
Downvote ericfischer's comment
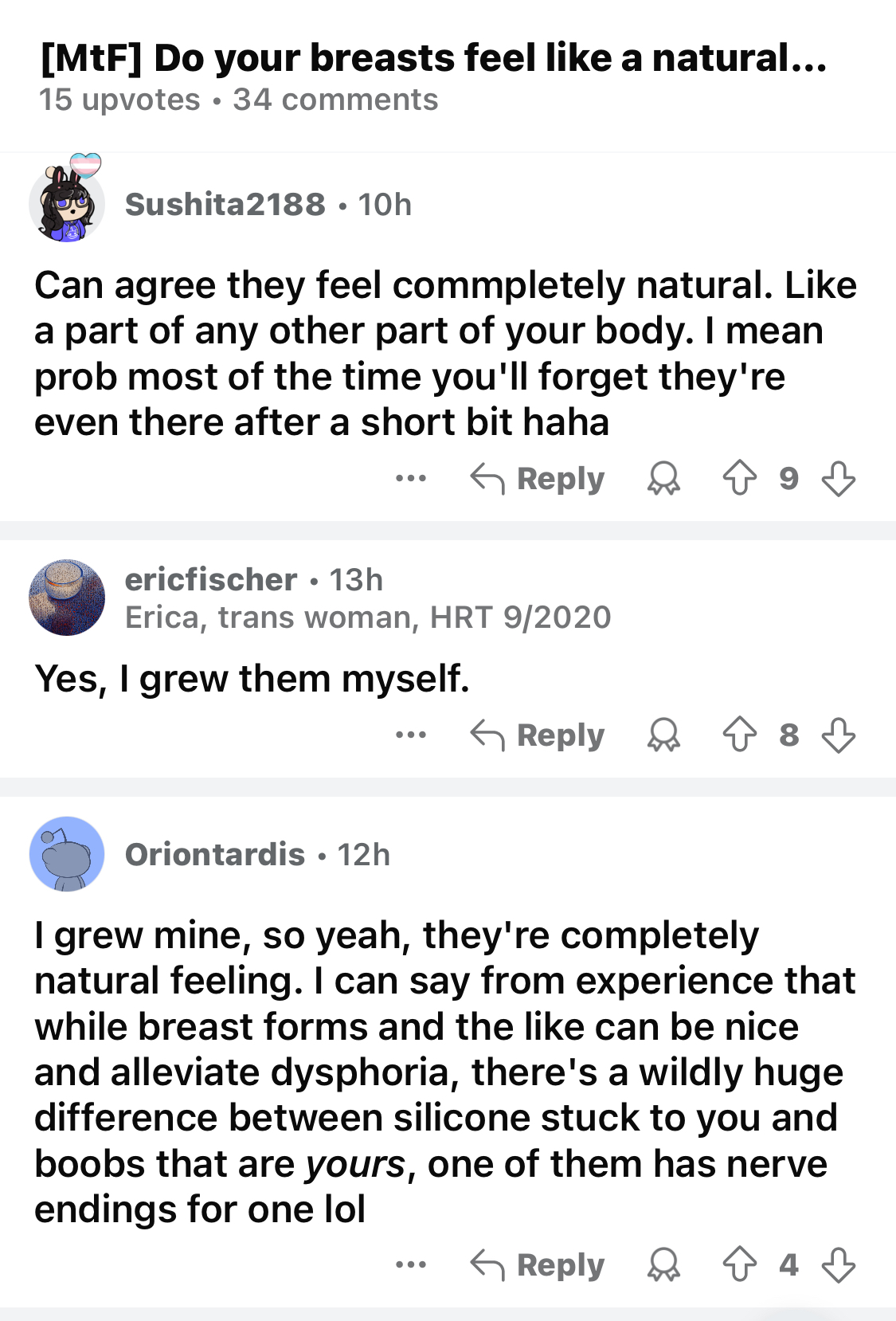[839, 735]
